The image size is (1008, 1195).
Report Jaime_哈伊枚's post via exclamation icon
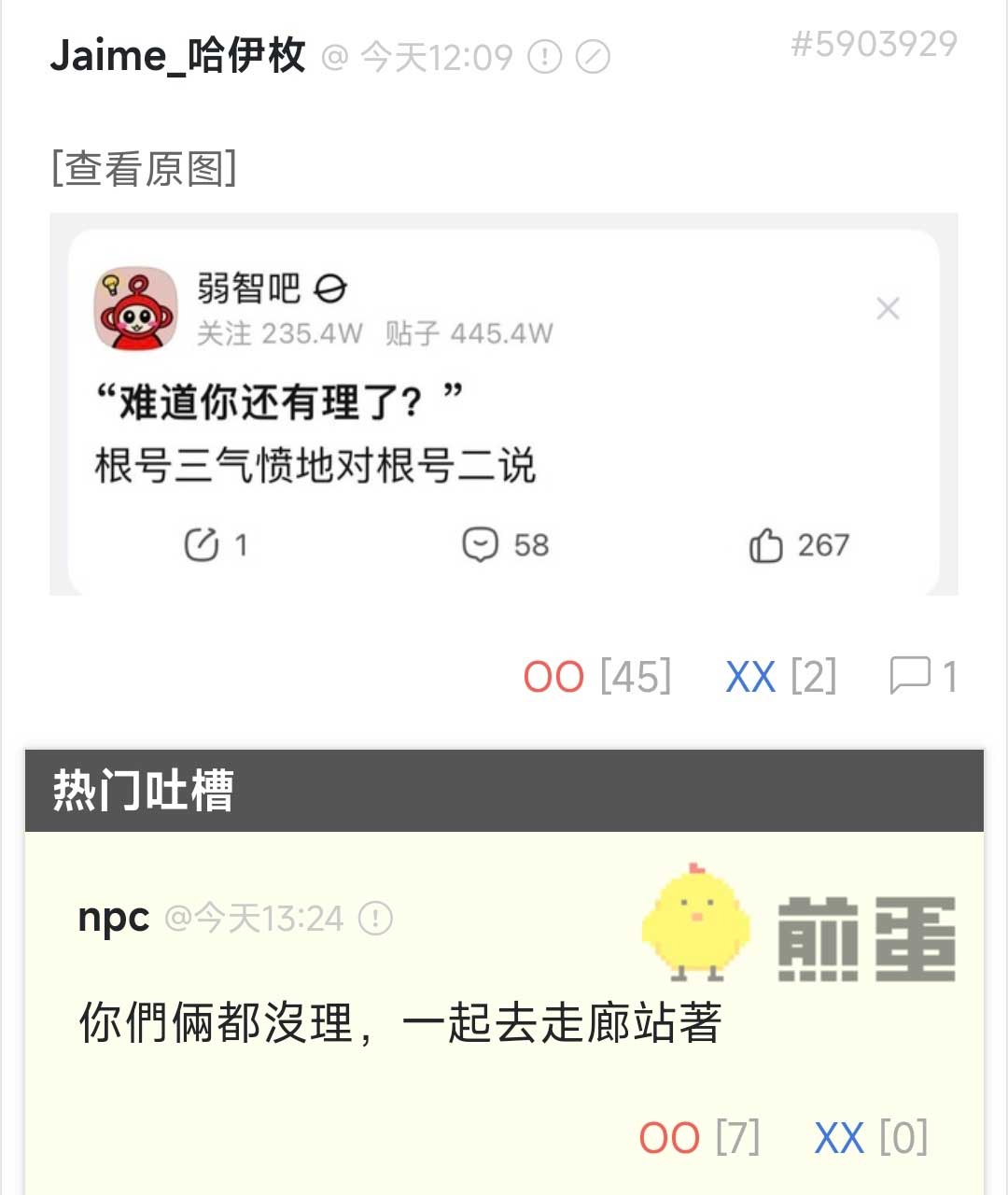coord(545,57)
